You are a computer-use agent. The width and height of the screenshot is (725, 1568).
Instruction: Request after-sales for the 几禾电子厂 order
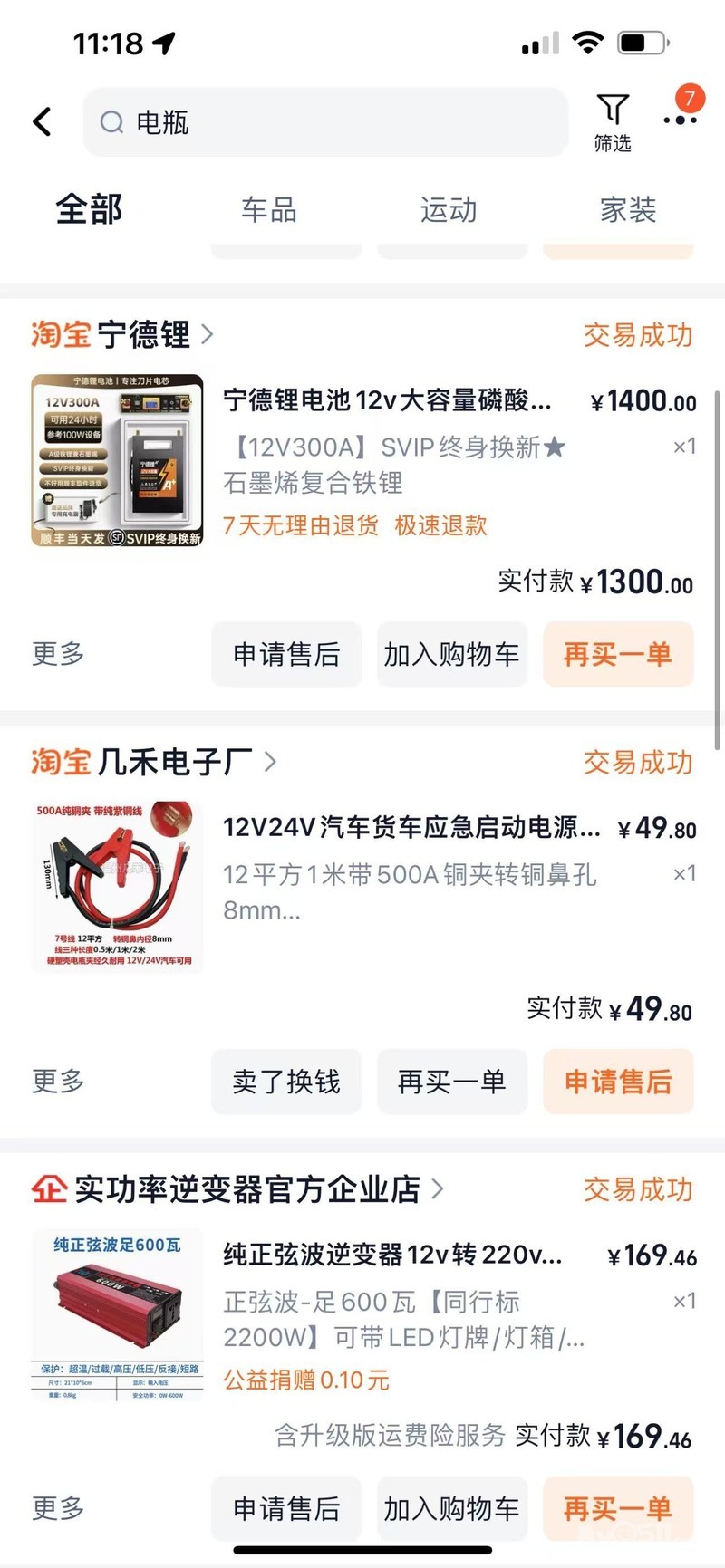618,1082
